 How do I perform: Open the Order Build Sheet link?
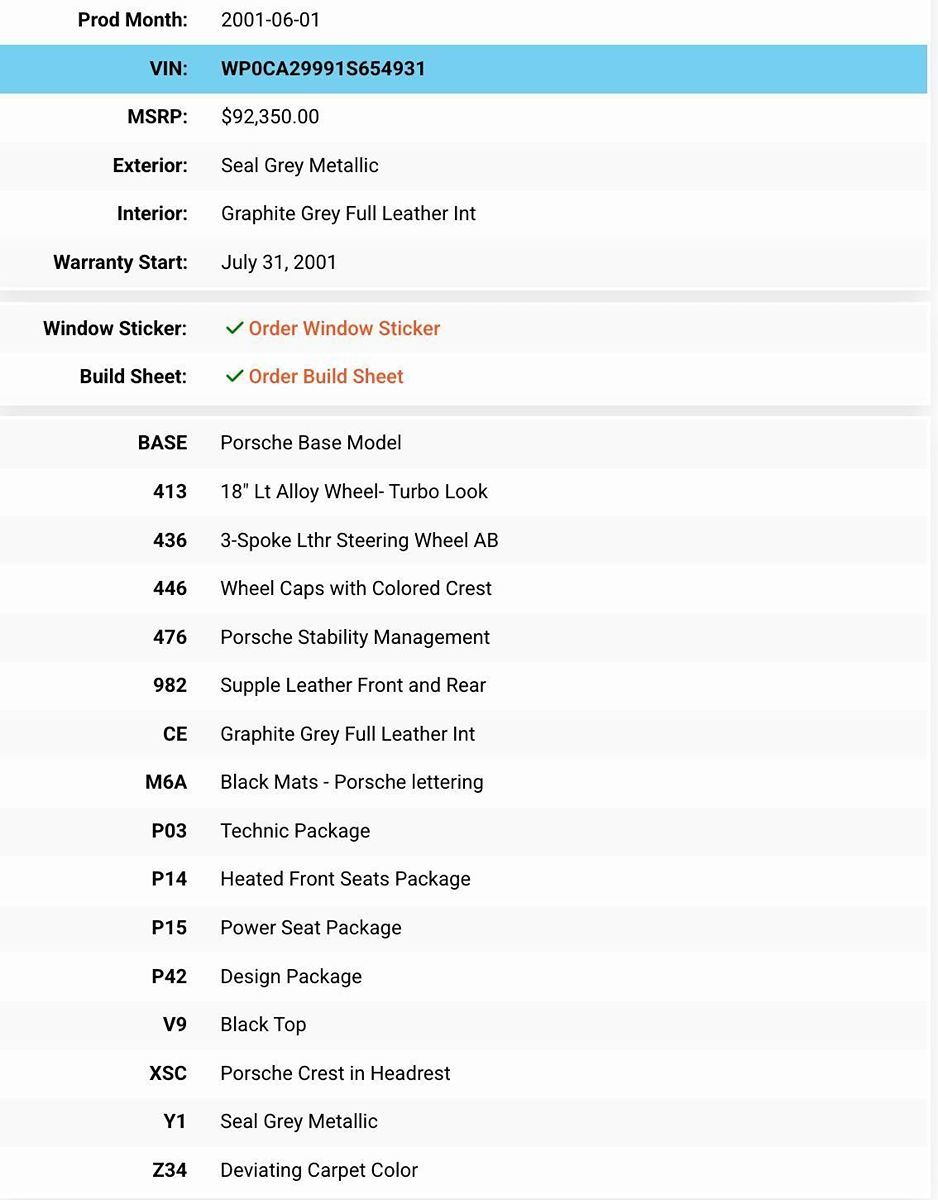[325, 376]
